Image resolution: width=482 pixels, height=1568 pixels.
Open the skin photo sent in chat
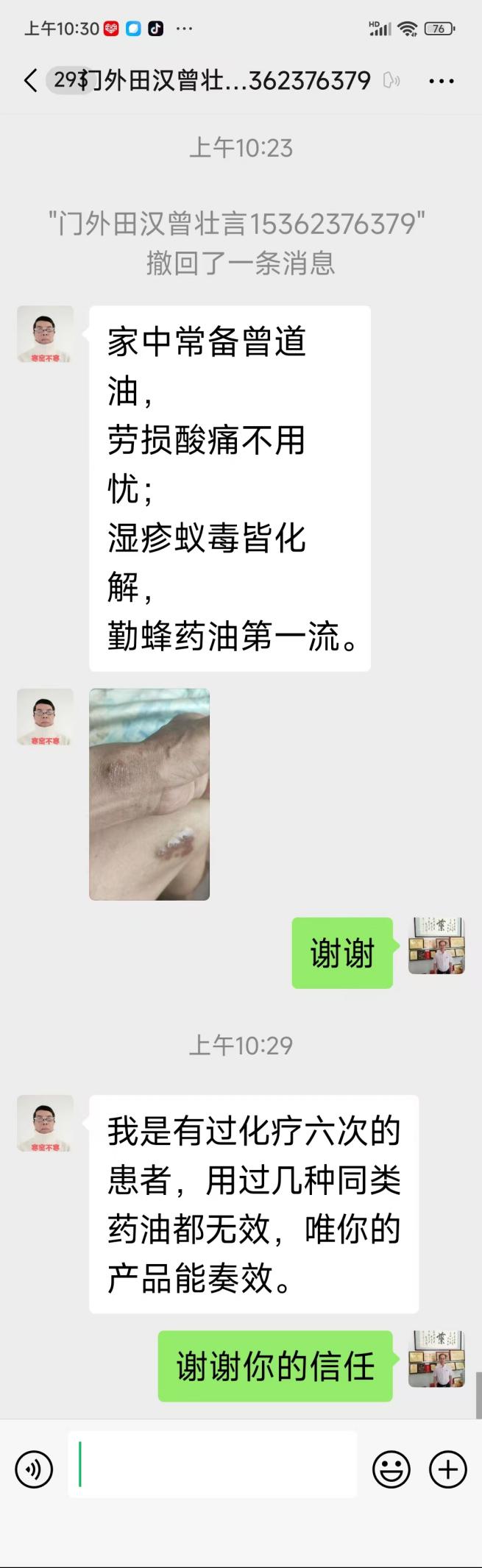coord(149,794)
